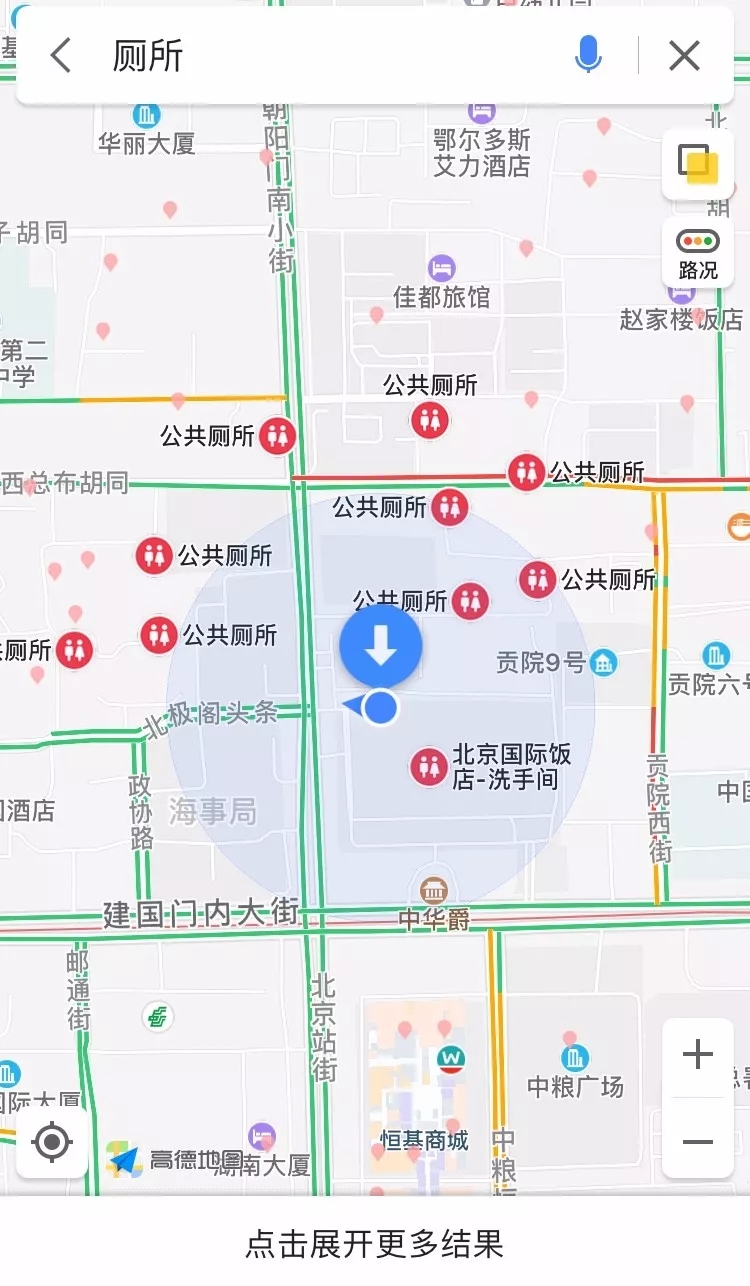Viewport: 750px width, 1286px height.
Task: Open the 佳都旅馆 hotel marker
Action: click(441, 268)
